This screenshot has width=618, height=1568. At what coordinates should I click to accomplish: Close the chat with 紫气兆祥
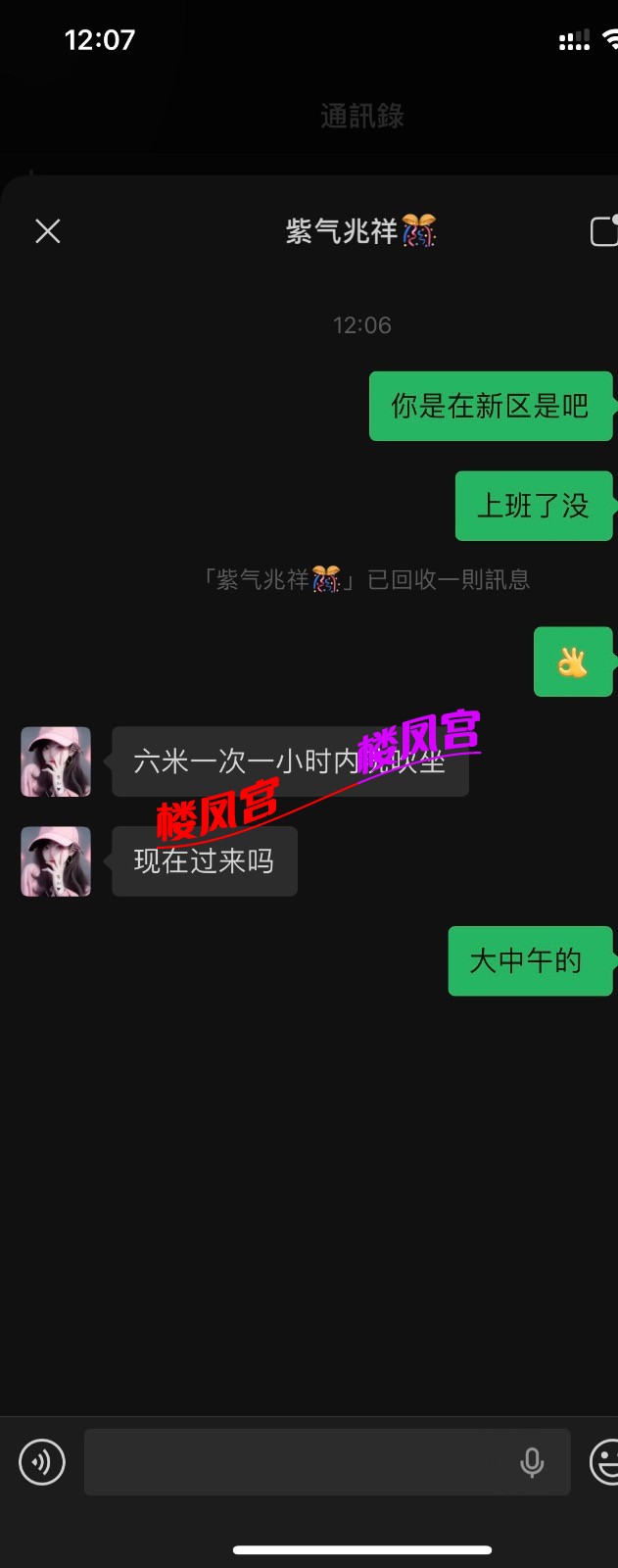(48, 231)
